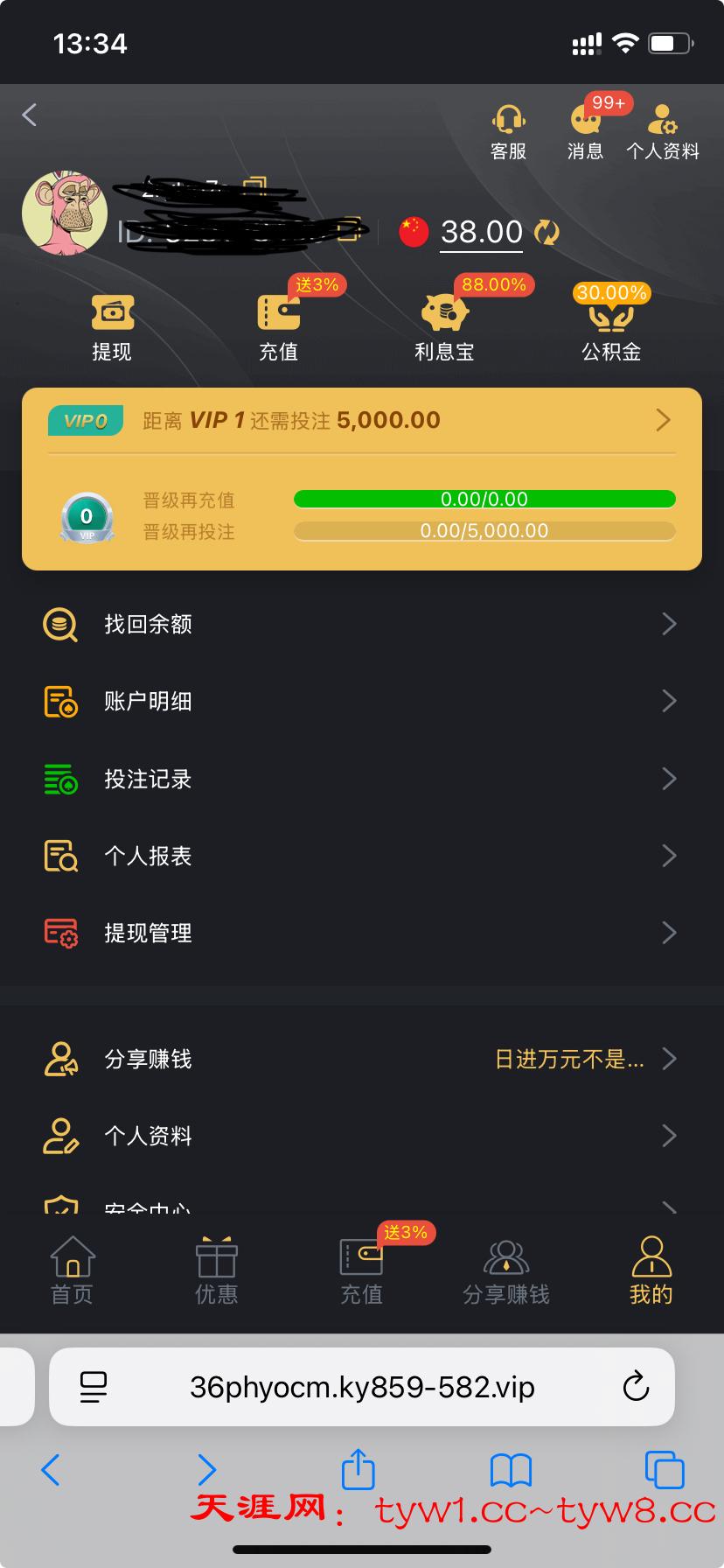Open the 个人资料 list row
Viewport: 724px width, 1568px height.
(x=362, y=1136)
